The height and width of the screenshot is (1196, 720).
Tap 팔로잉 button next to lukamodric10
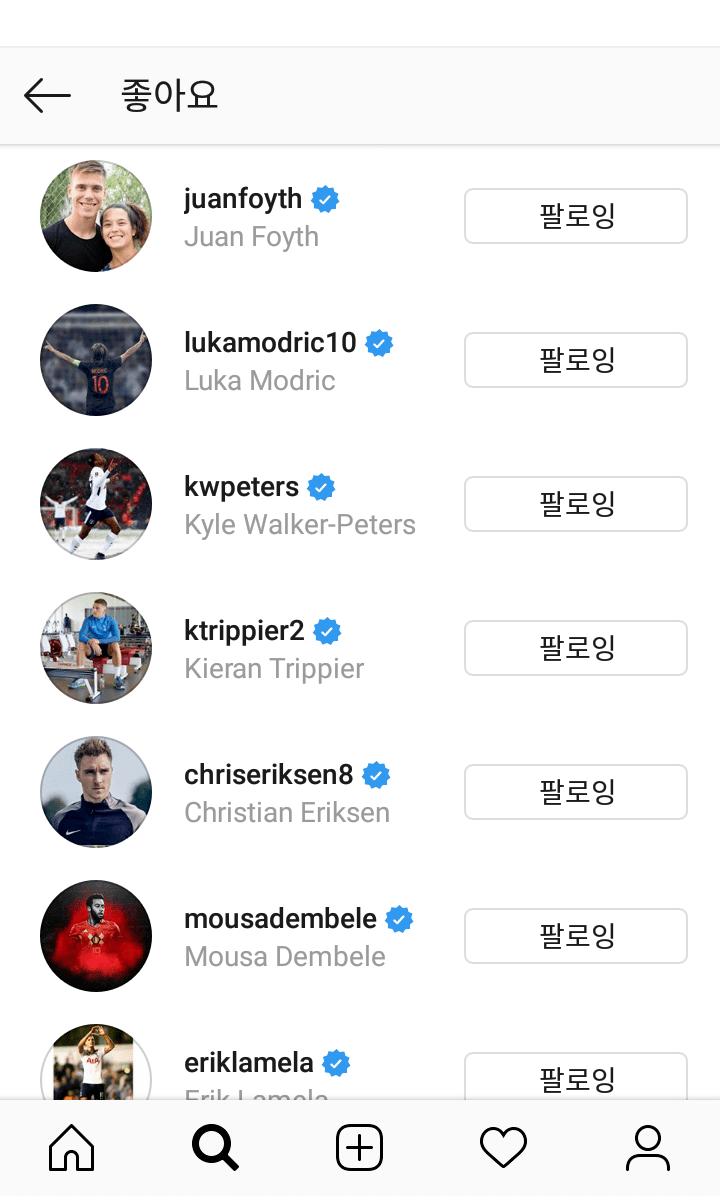tap(575, 360)
